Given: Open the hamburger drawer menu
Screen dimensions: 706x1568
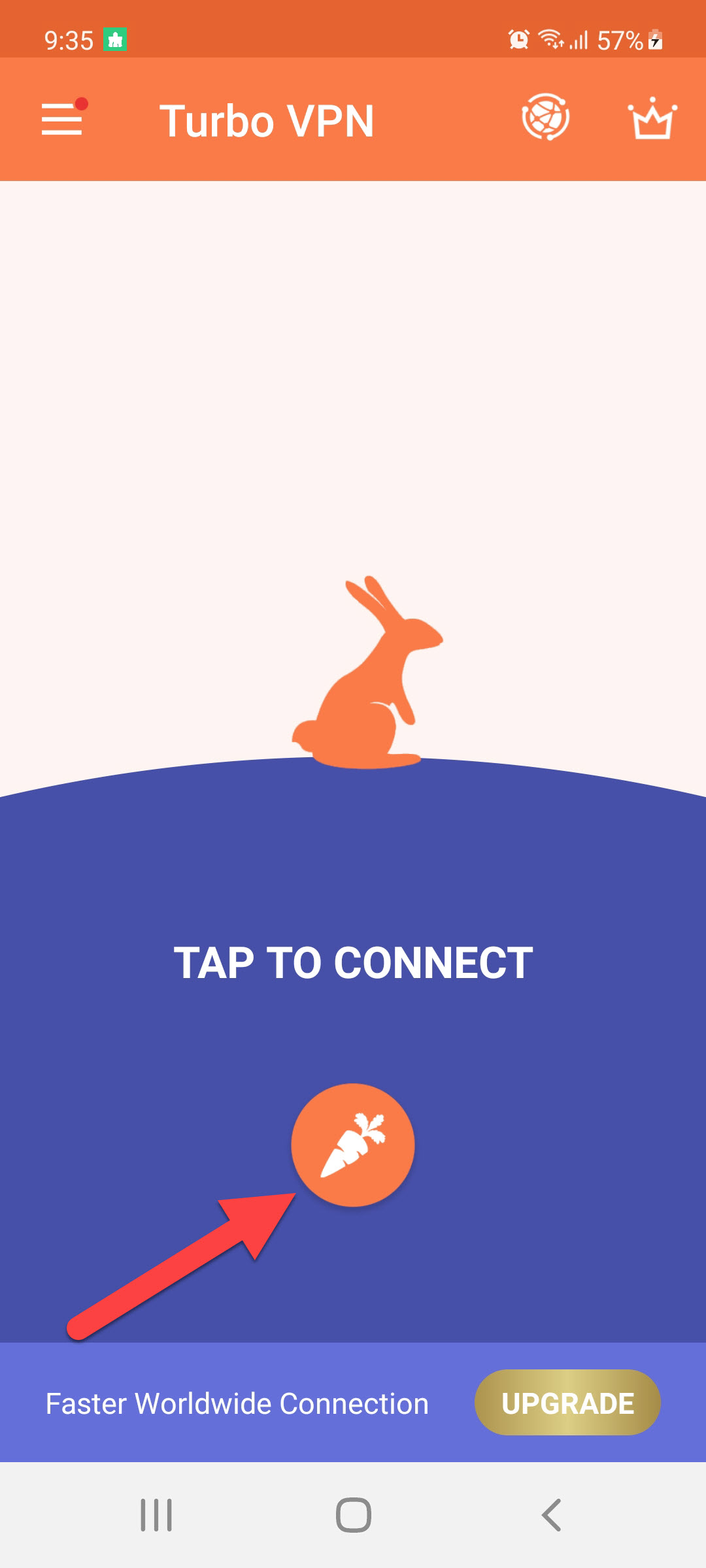Looking at the screenshot, I should 62,119.
